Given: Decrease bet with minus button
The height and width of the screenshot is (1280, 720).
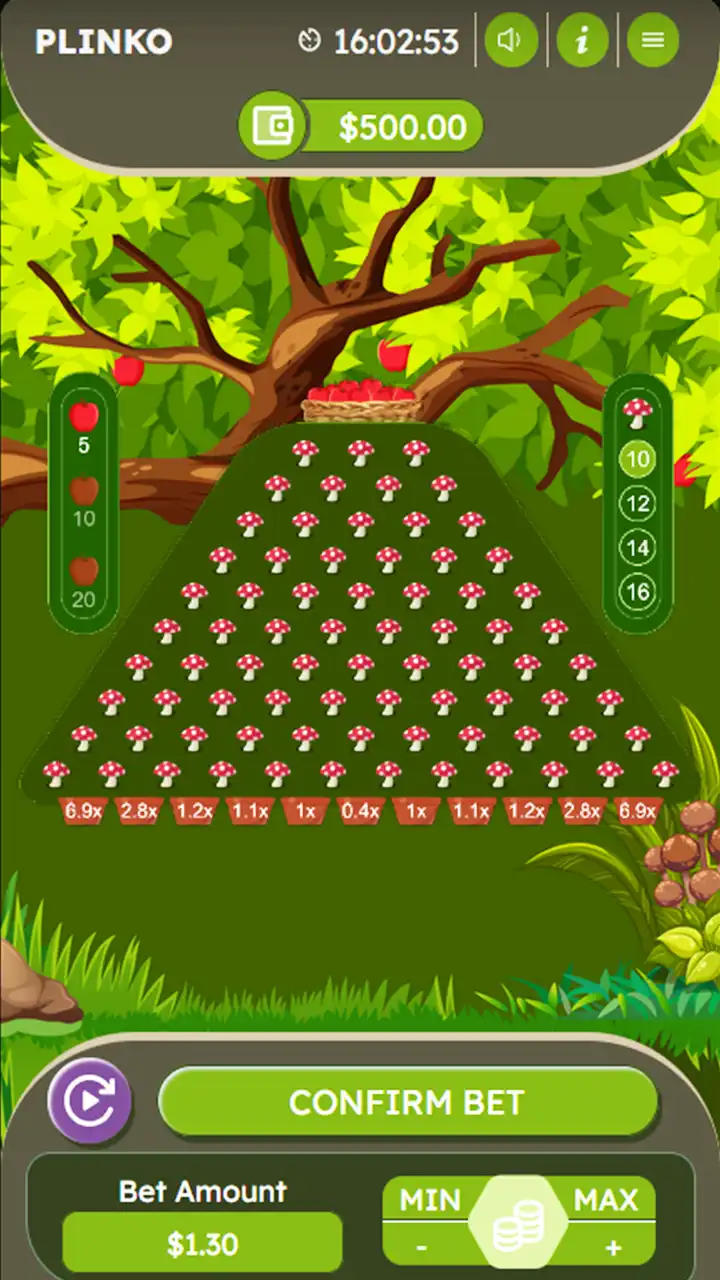Looking at the screenshot, I should 422,1247.
